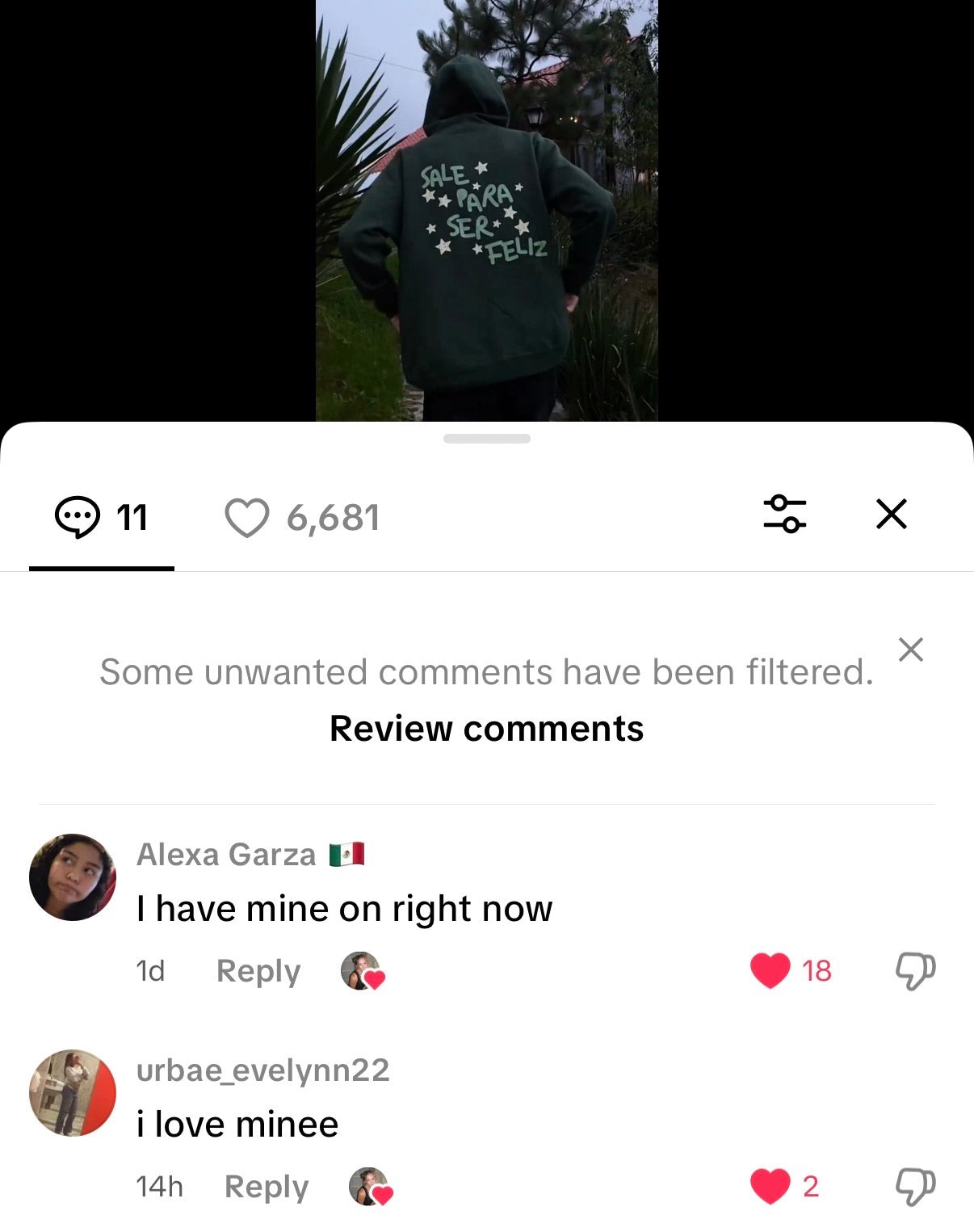Dislike urbae_evelynn22's comment

(915, 1186)
